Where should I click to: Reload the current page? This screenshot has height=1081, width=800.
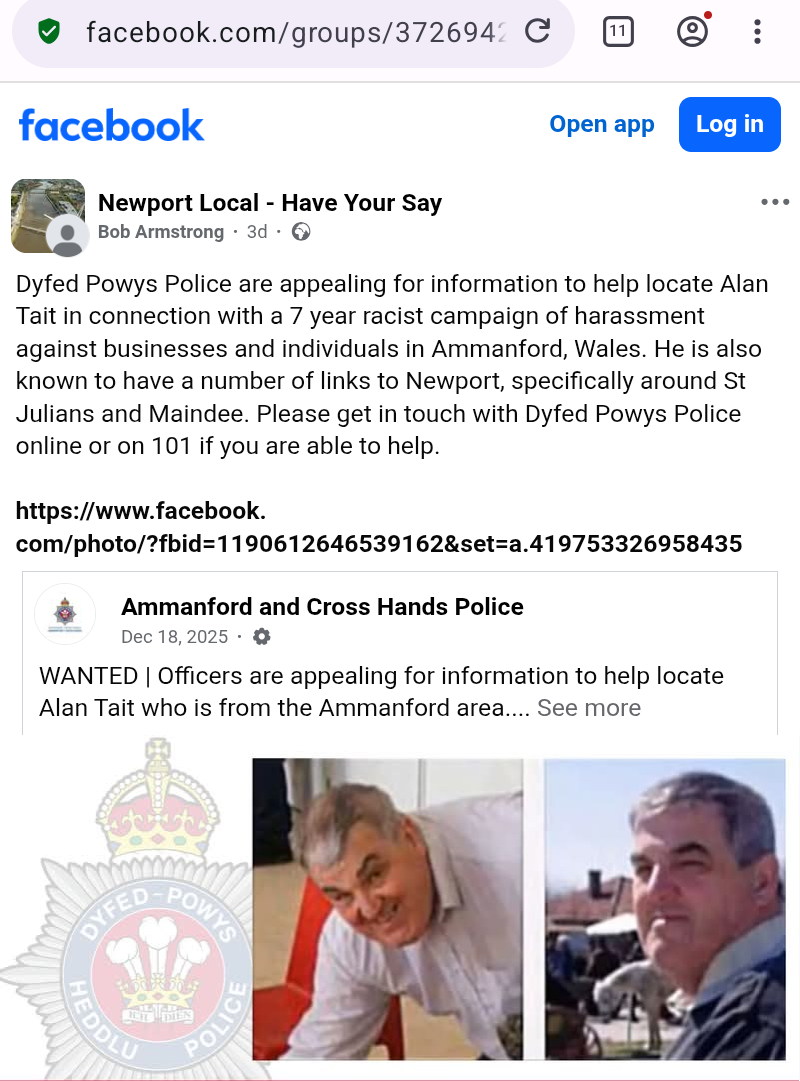(538, 32)
